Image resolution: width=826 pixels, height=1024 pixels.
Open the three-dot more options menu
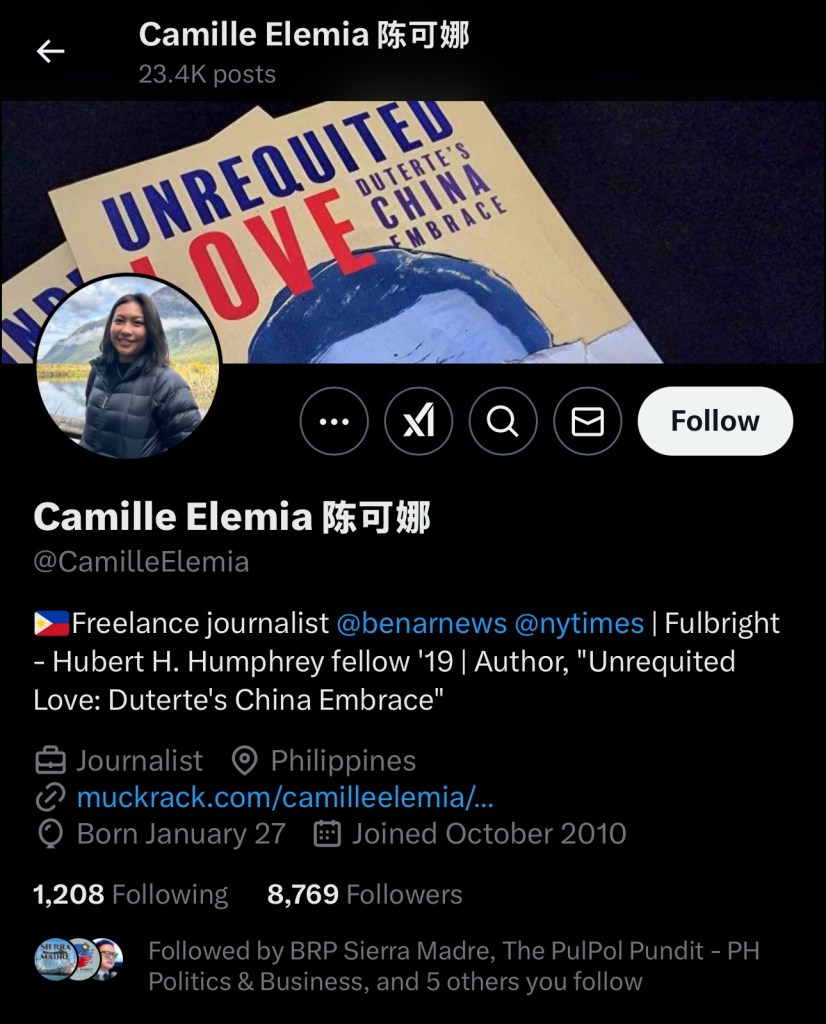[334, 422]
